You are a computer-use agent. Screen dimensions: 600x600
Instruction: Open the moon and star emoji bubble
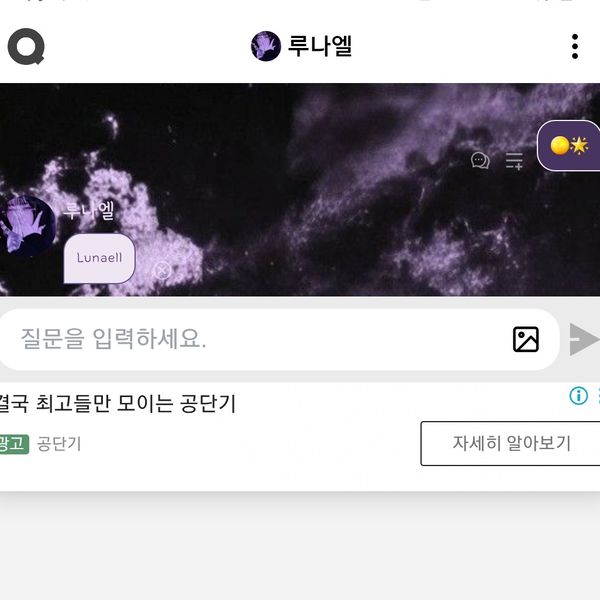tap(570, 146)
